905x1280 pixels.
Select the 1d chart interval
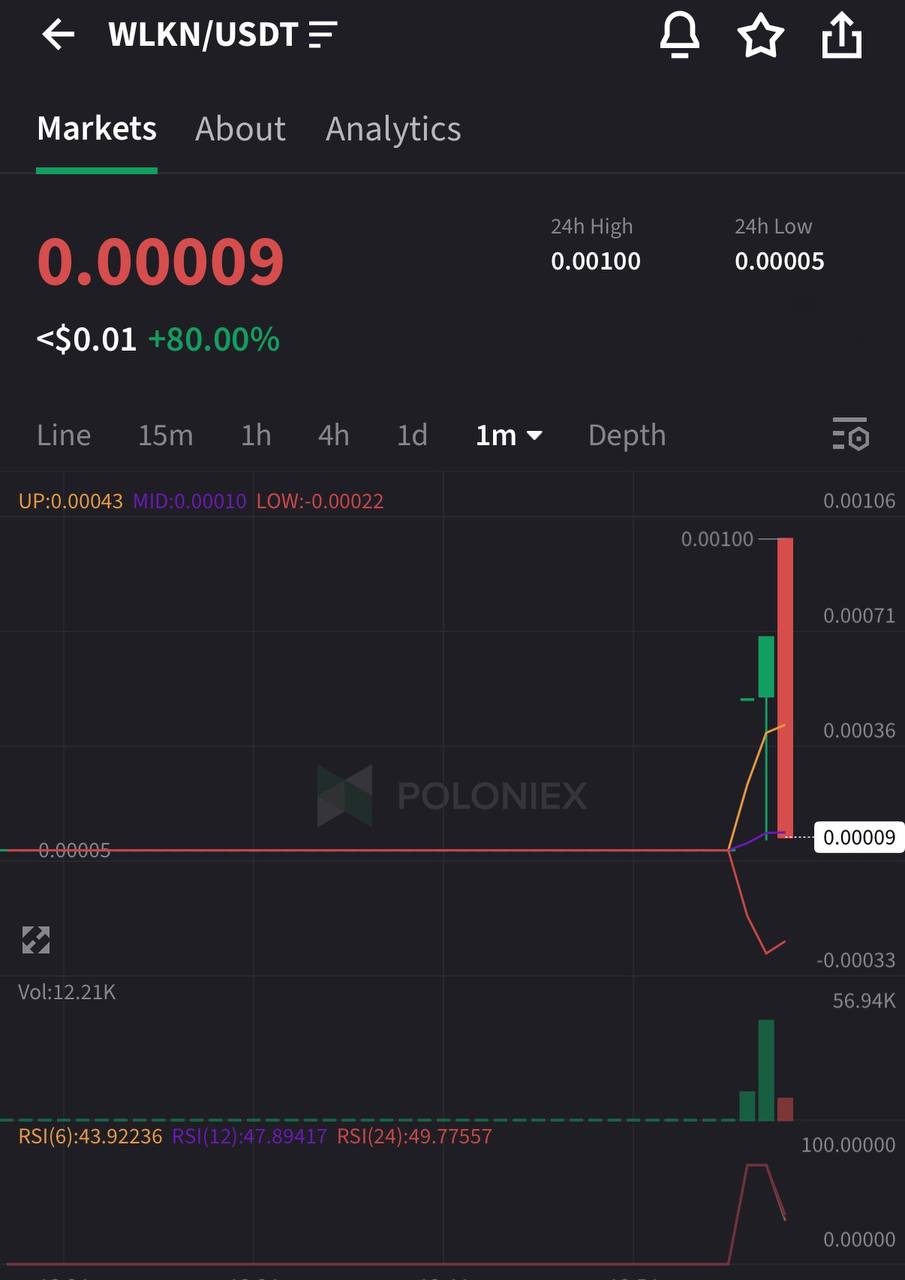click(412, 435)
